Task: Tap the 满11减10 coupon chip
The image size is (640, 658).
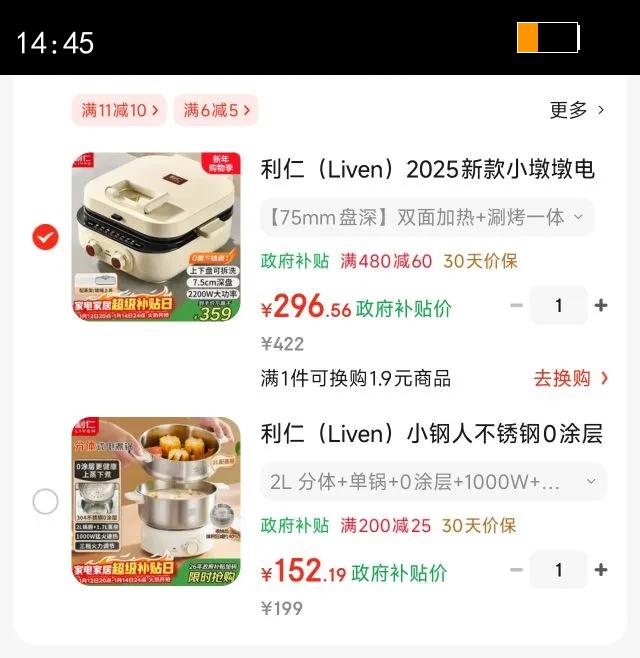Action: point(118,110)
